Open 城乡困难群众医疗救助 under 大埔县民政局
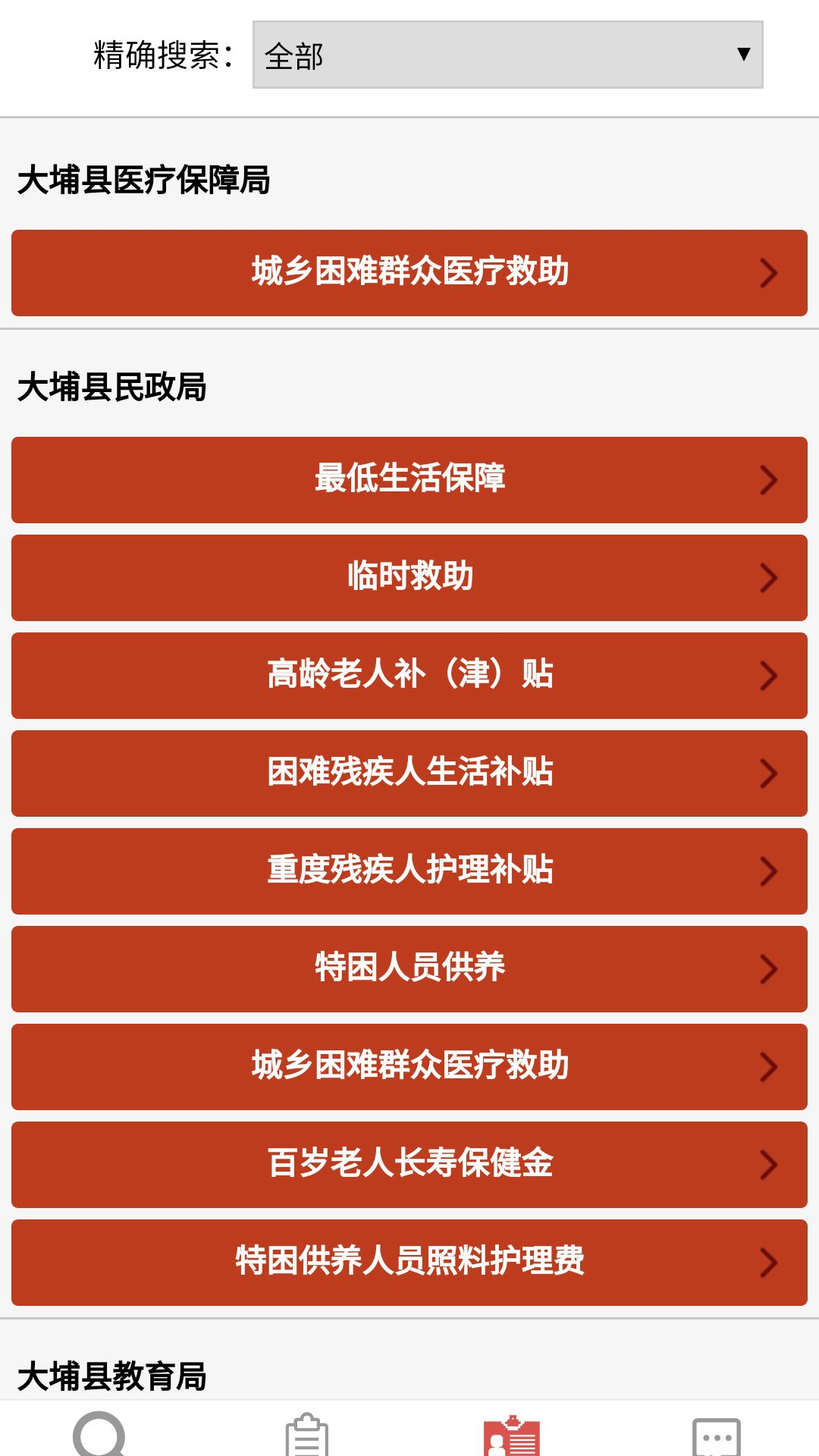 pyautogui.click(x=409, y=1066)
